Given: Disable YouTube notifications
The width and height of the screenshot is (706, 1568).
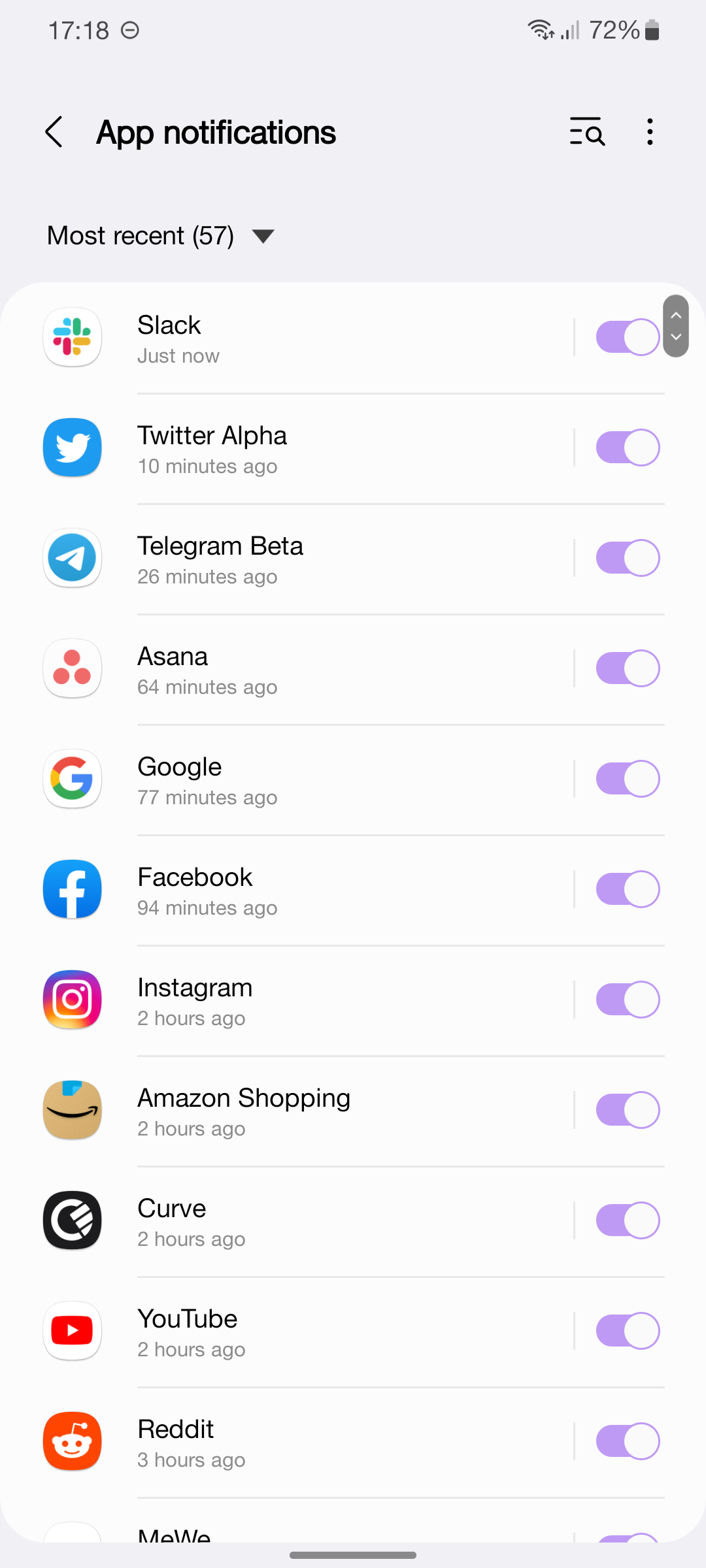Looking at the screenshot, I should pyautogui.click(x=628, y=1330).
